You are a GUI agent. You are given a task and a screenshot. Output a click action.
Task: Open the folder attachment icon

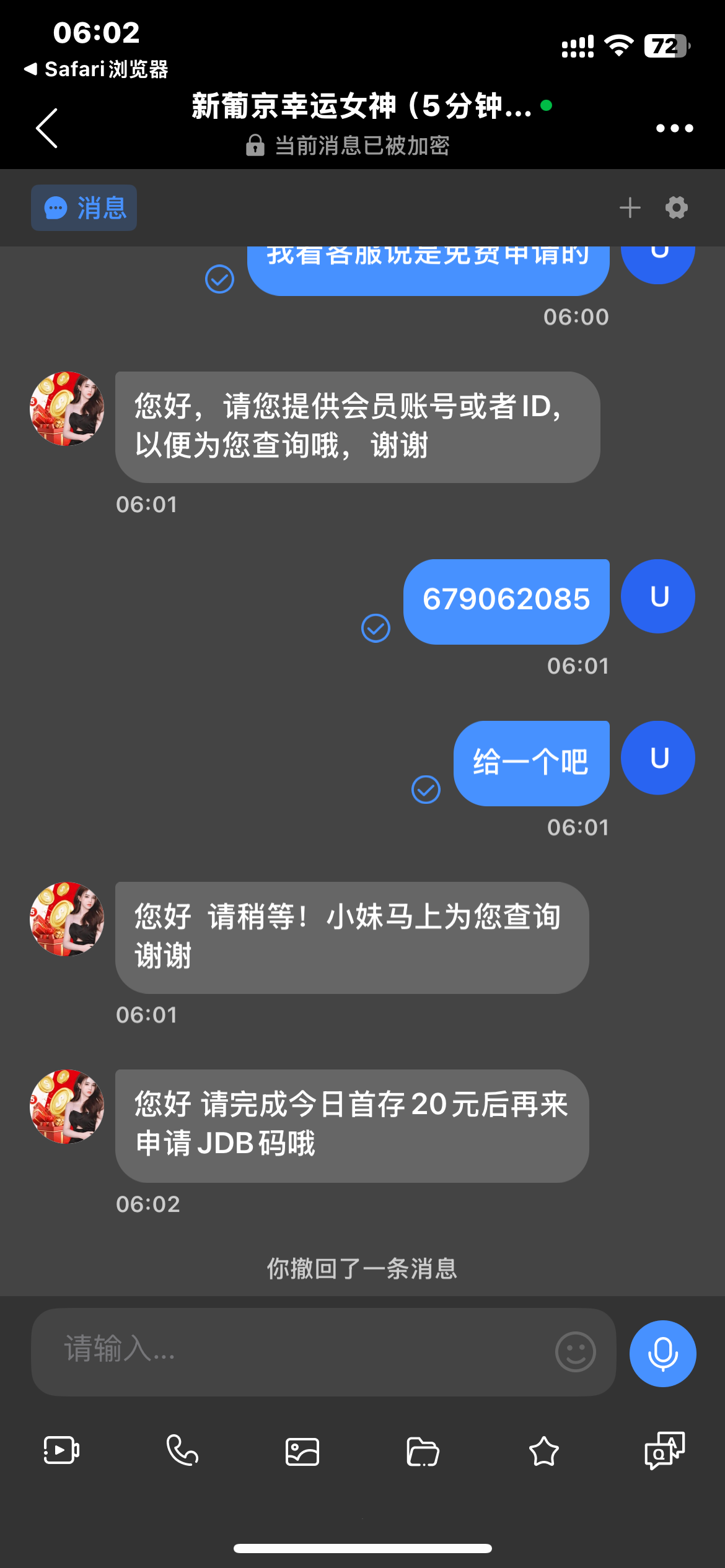(423, 1451)
